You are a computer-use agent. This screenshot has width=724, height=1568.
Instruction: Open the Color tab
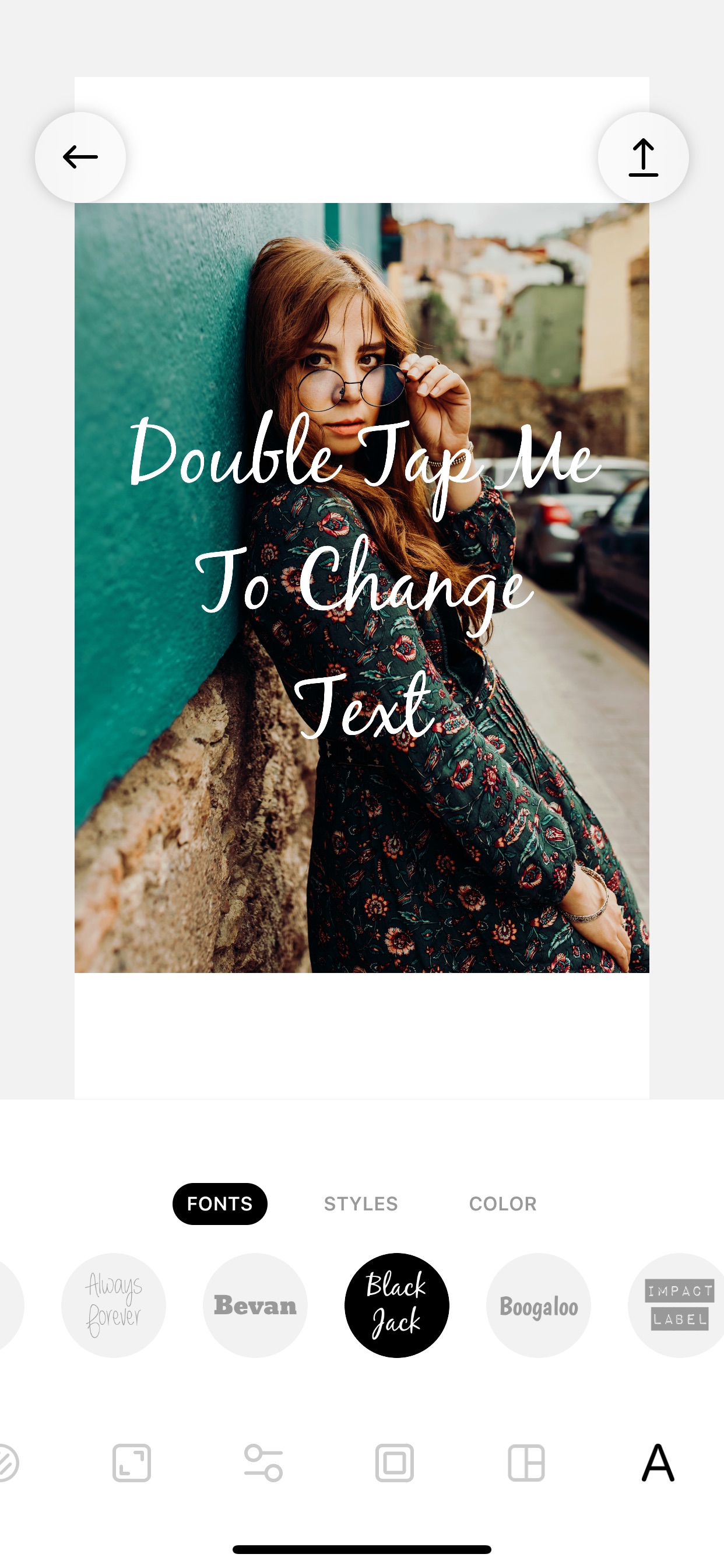(x=502, y=1203)
